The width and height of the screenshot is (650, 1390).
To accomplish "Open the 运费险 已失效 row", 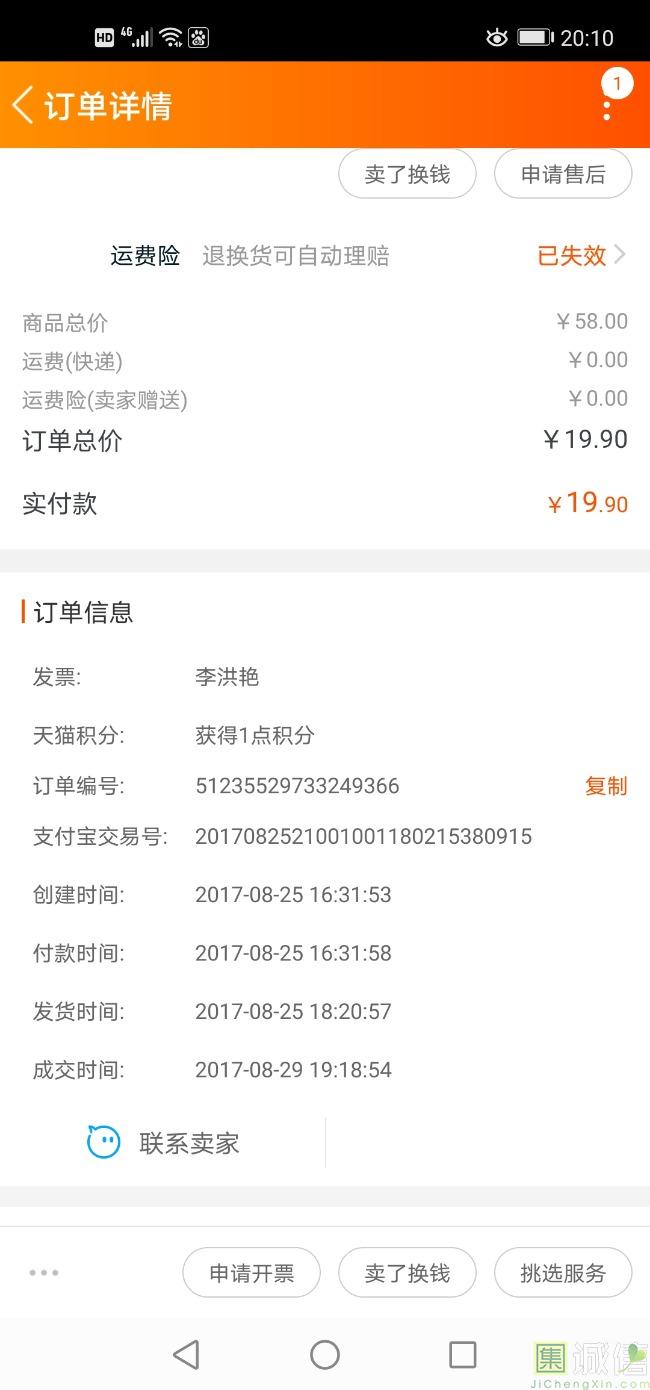I will coord(325,256).
